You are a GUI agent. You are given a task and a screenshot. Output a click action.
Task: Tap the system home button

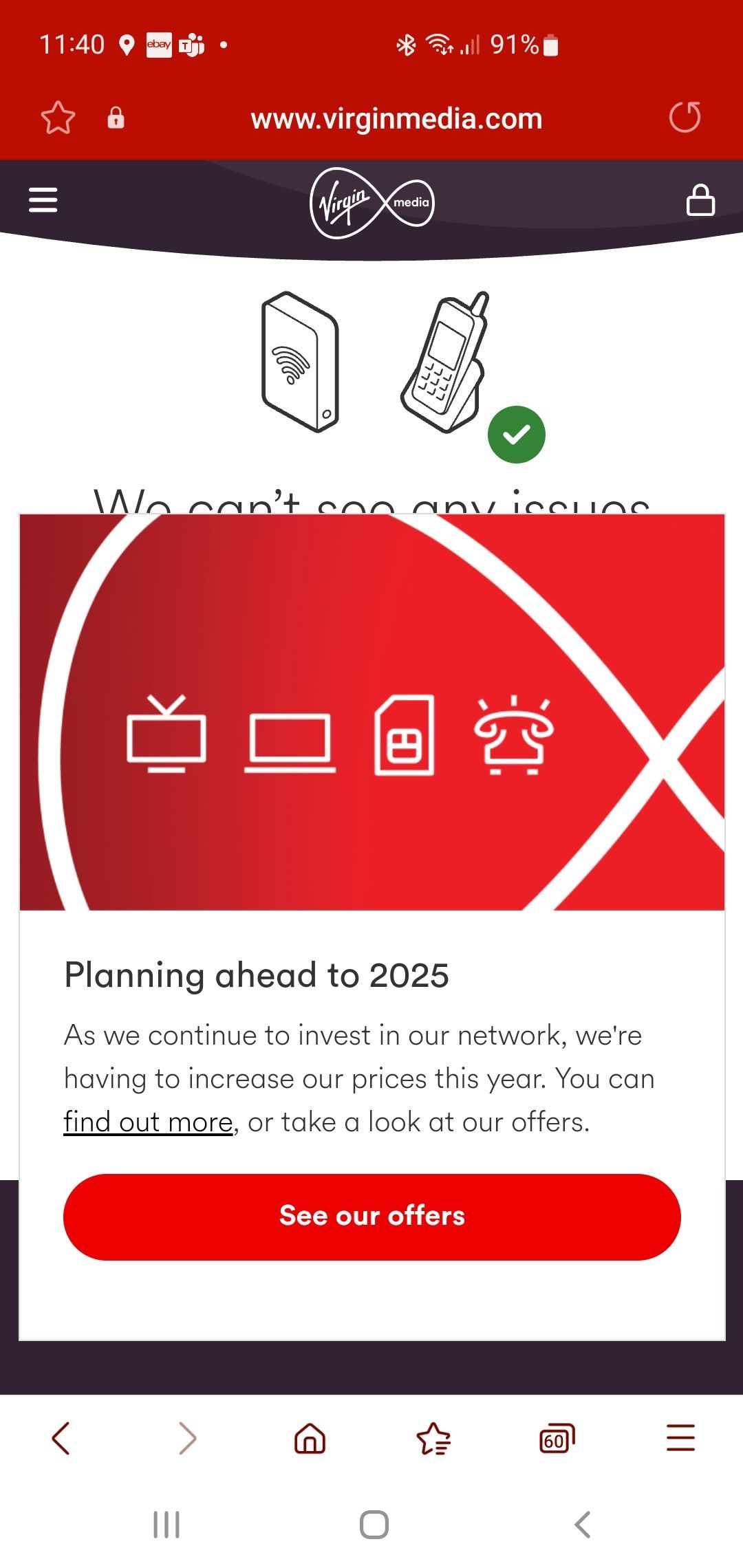(x=374, y=1525)
